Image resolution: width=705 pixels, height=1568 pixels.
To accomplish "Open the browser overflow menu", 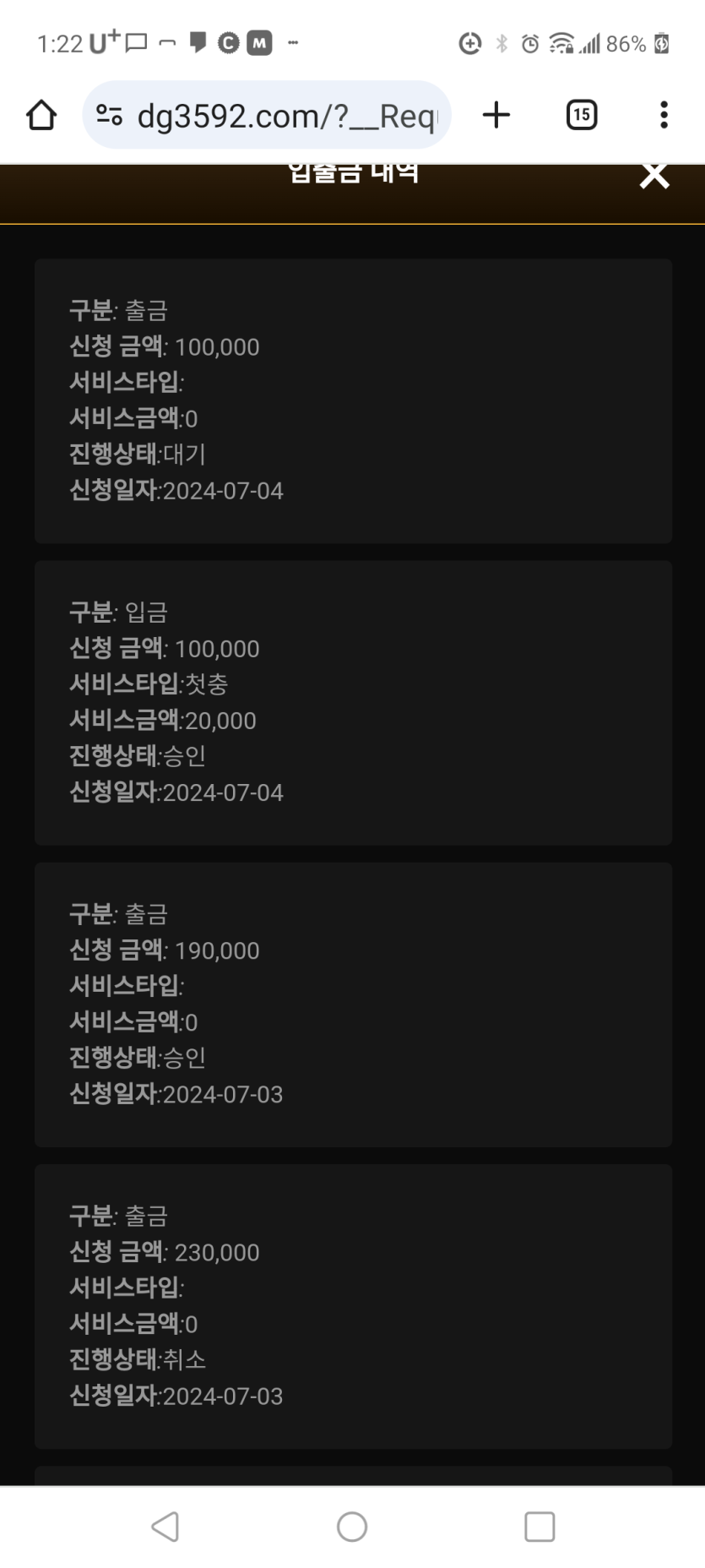I will click(x=664, y=115).
